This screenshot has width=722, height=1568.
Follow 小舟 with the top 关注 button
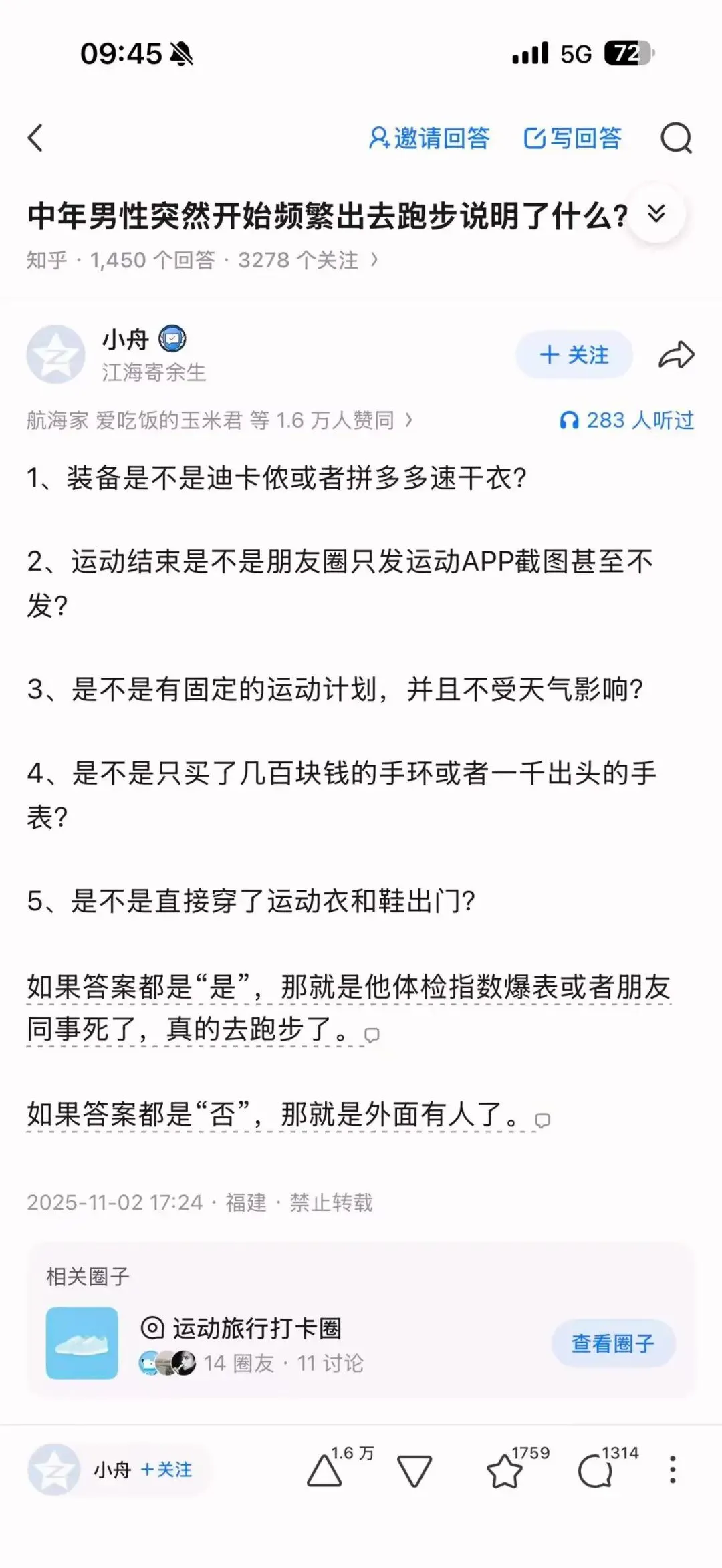[574, 354]
